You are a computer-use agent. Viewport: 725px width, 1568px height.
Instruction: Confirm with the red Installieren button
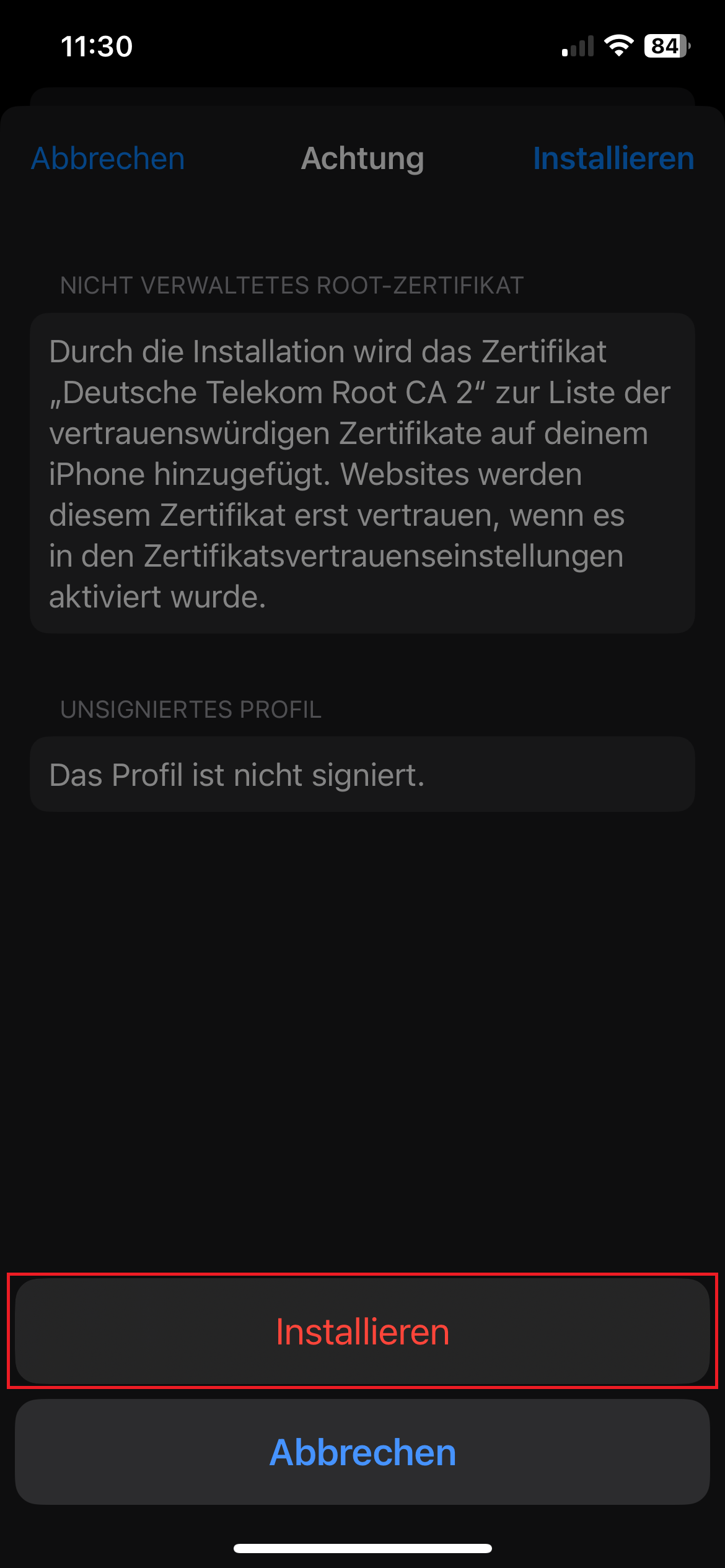click(362, 1331)
